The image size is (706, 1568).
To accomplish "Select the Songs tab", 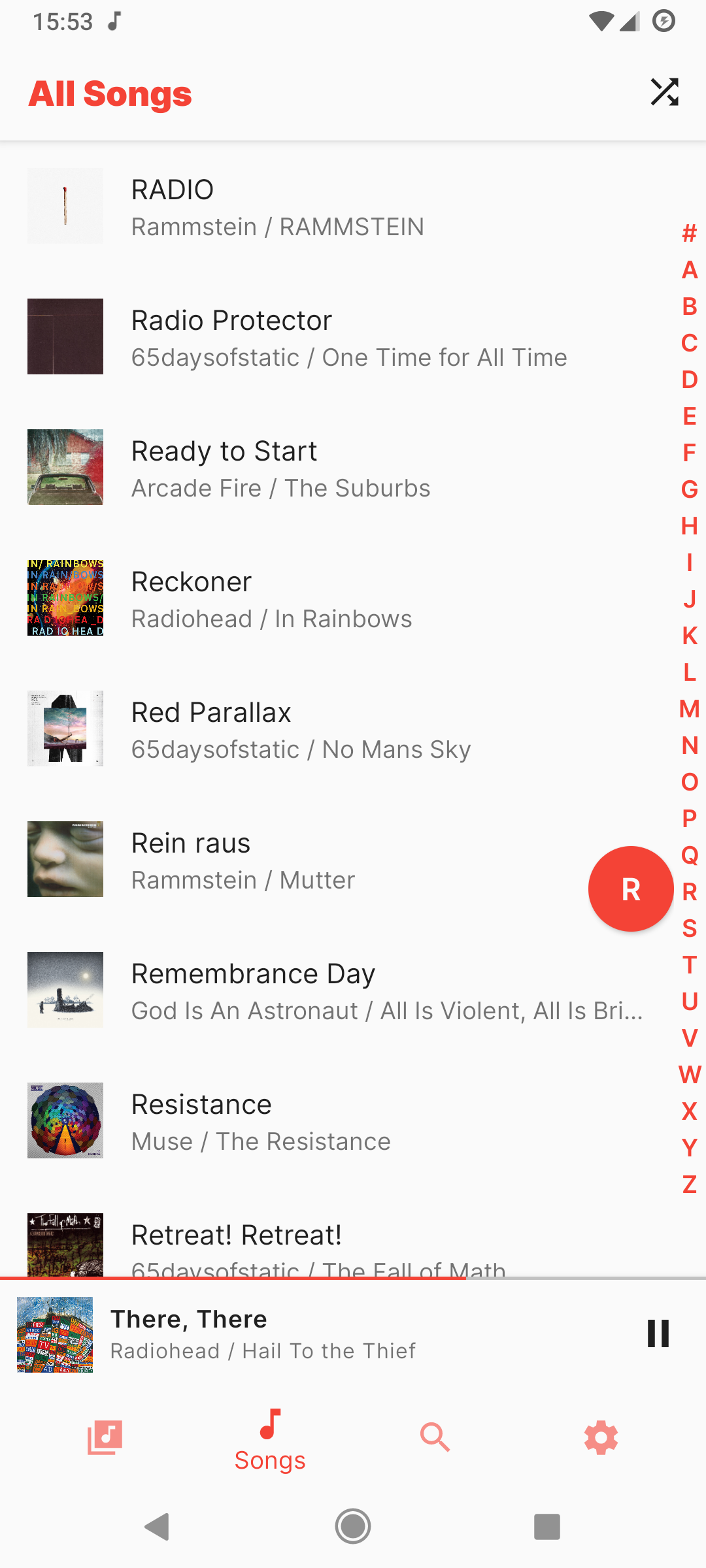I will click(x=270, y=1440).
